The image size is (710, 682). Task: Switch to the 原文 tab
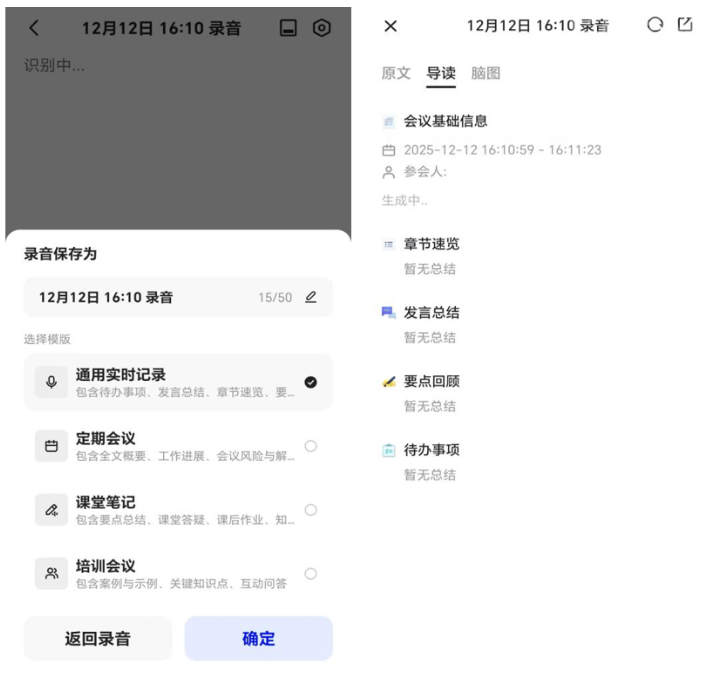click(396, 73)
